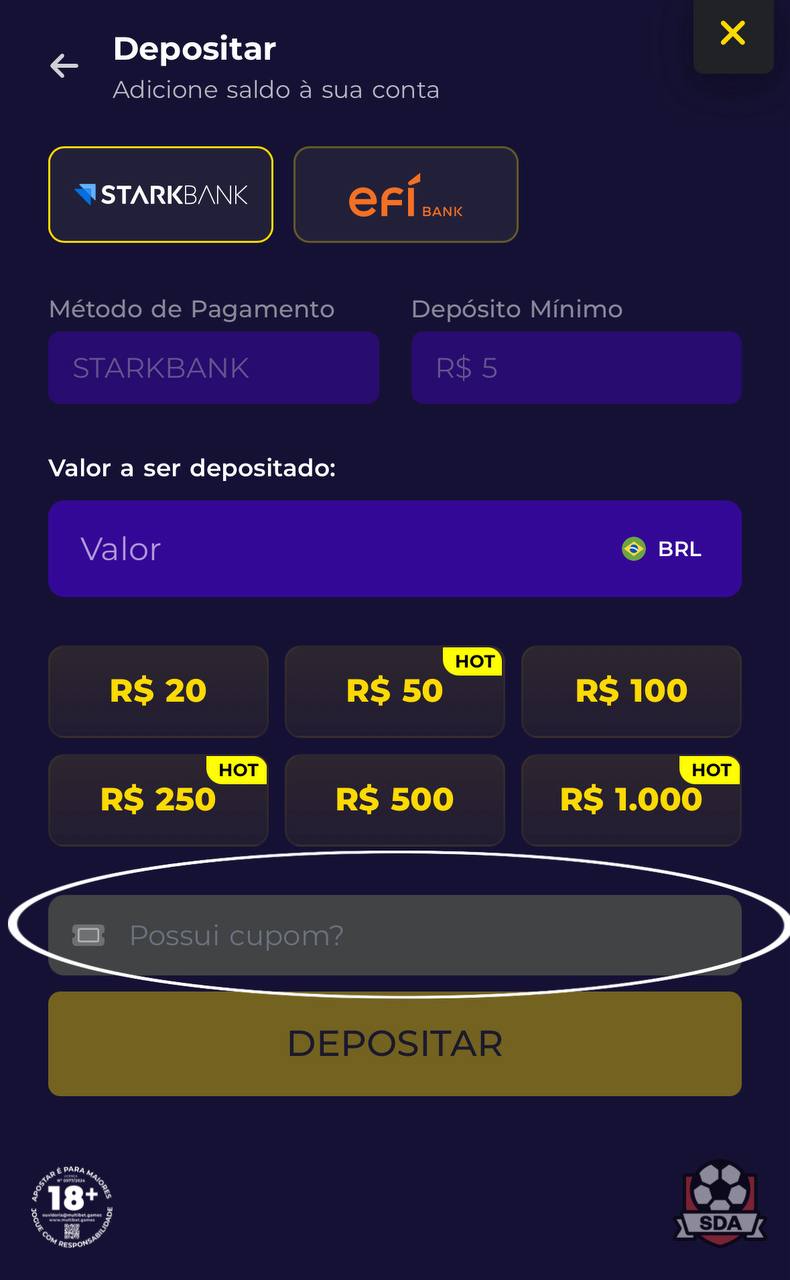Focus the Valor amount field
The image size is (790, 1280).
click(330, 549)
